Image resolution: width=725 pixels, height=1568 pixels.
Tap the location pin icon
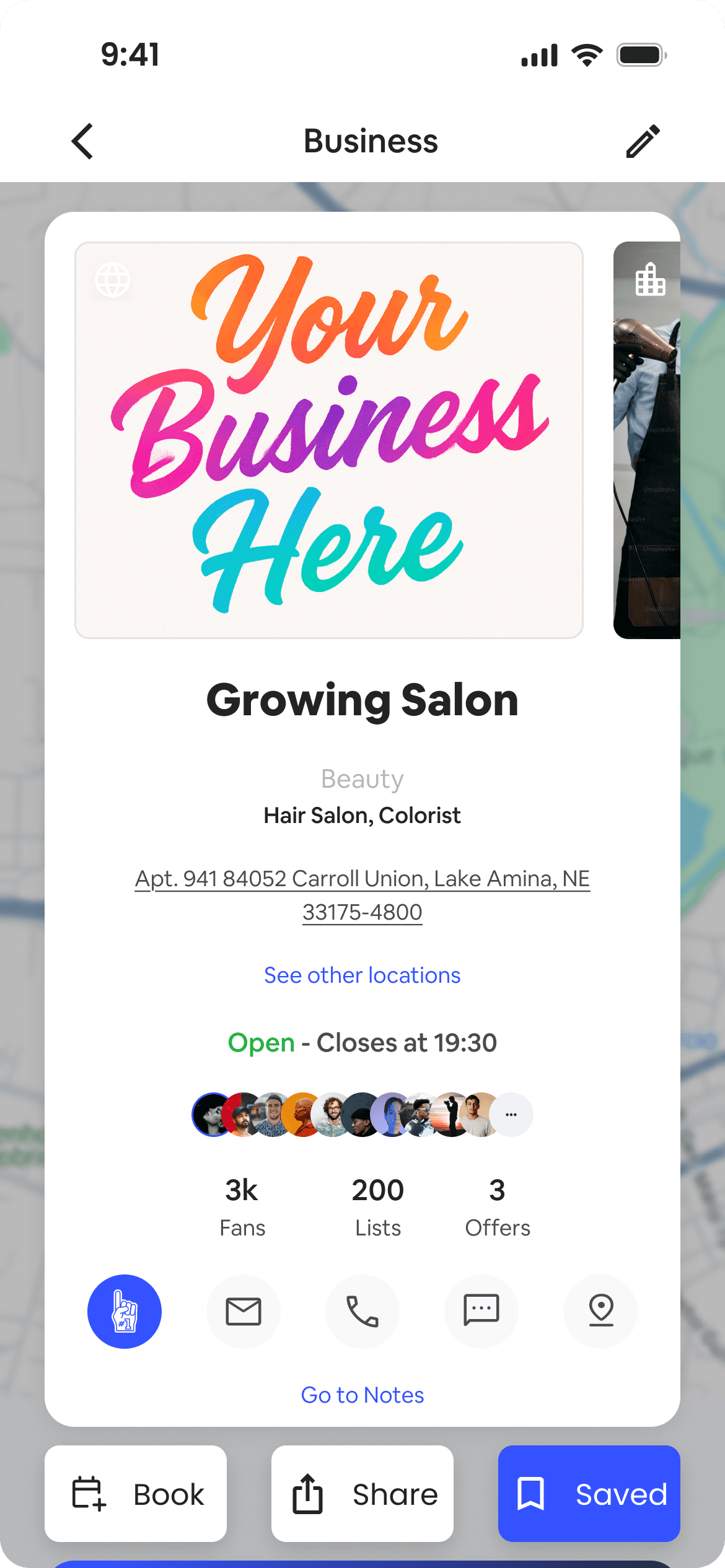click(600, 1311)
